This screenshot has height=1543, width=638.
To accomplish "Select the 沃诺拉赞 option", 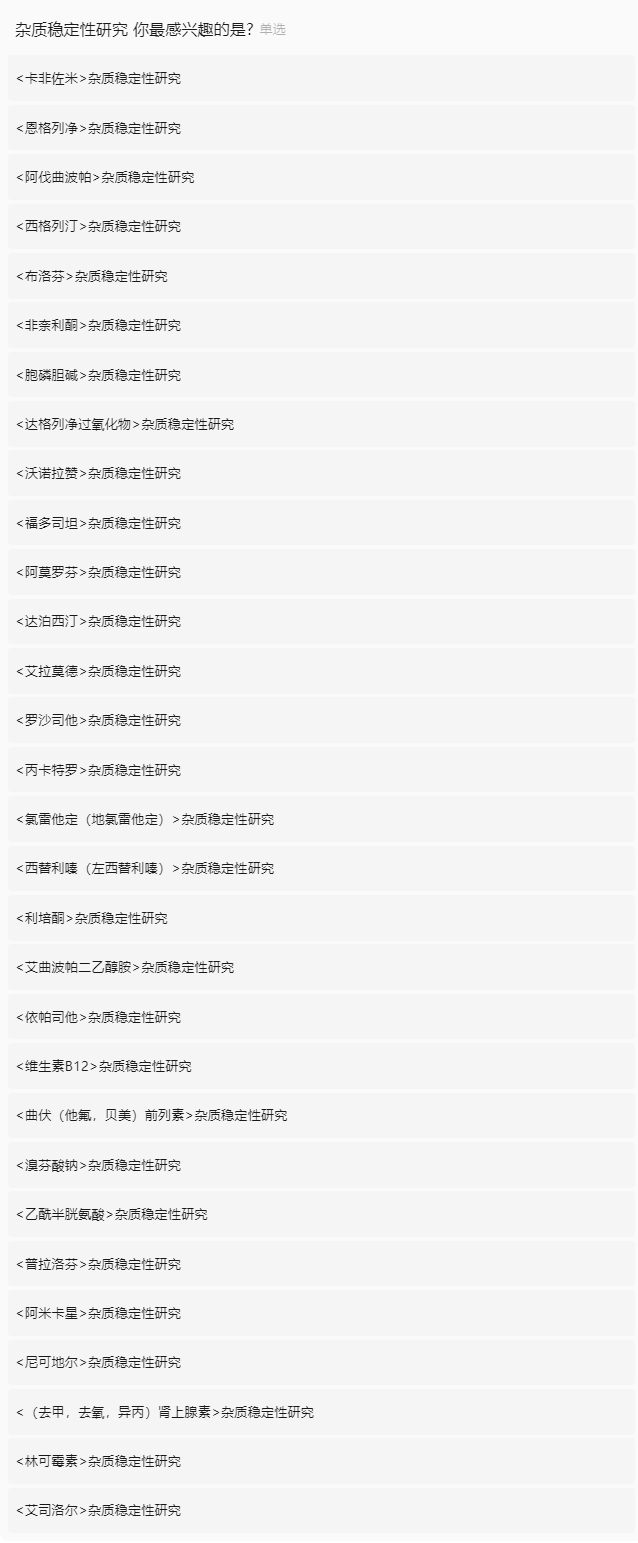I will 100,473.
